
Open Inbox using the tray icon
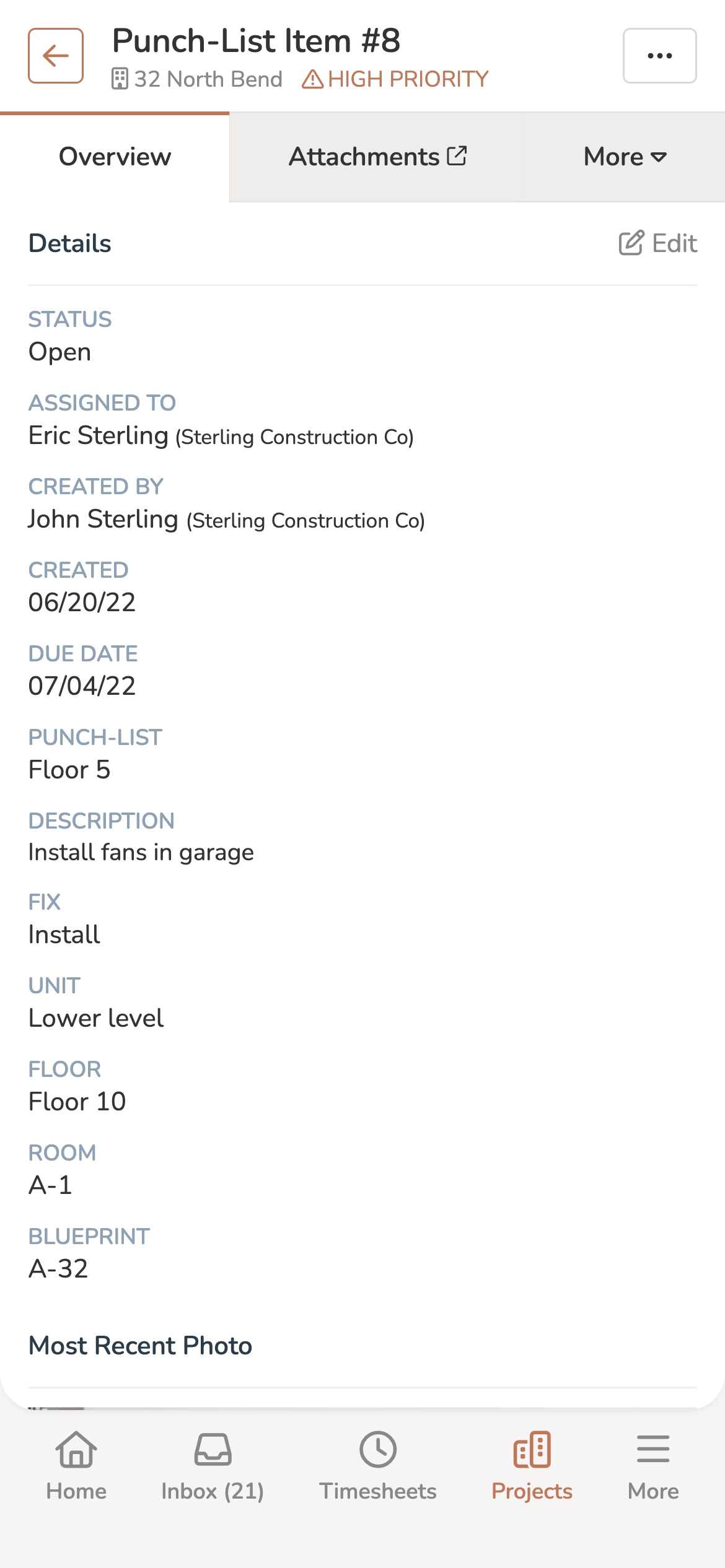212,1450
